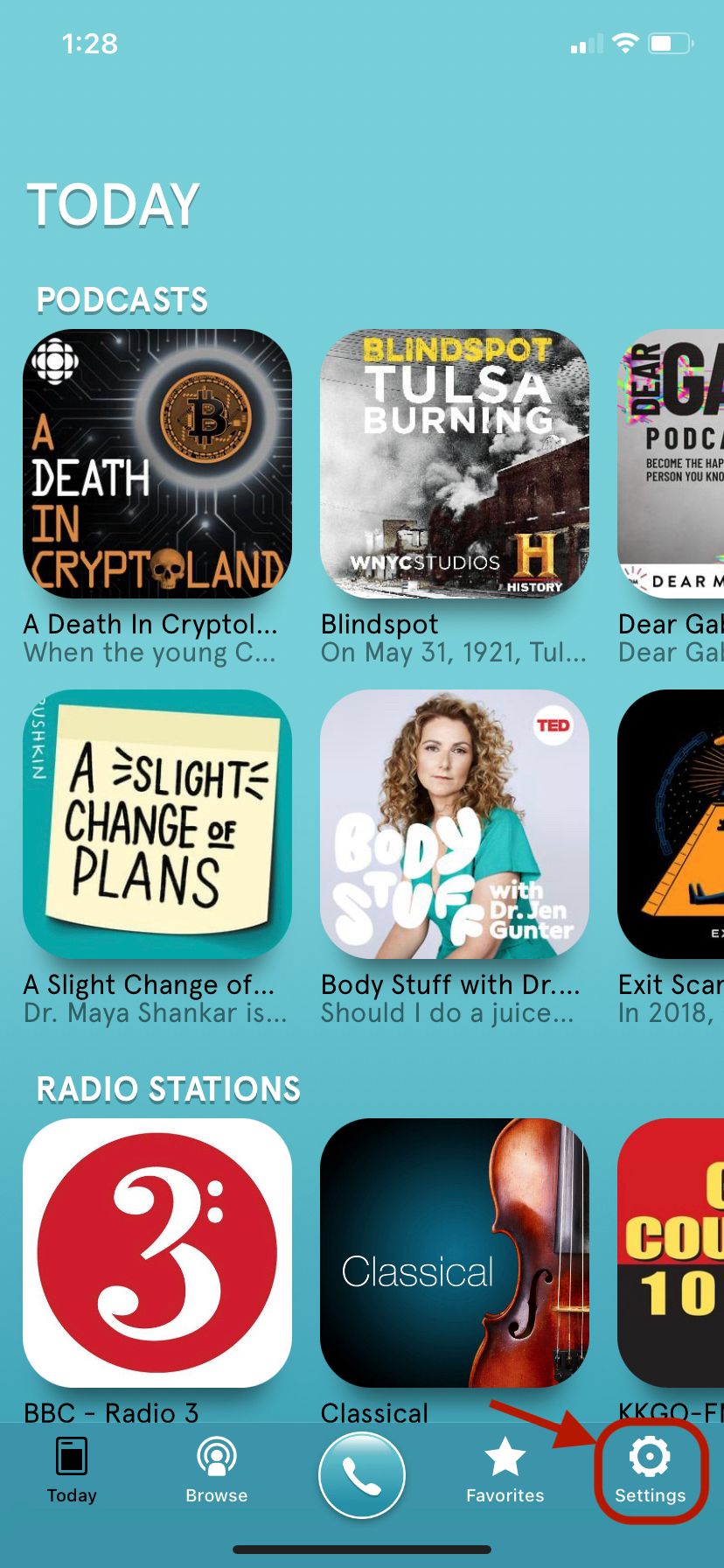Open Blindspot Tulsa Burning podcast

click(455, 464)
